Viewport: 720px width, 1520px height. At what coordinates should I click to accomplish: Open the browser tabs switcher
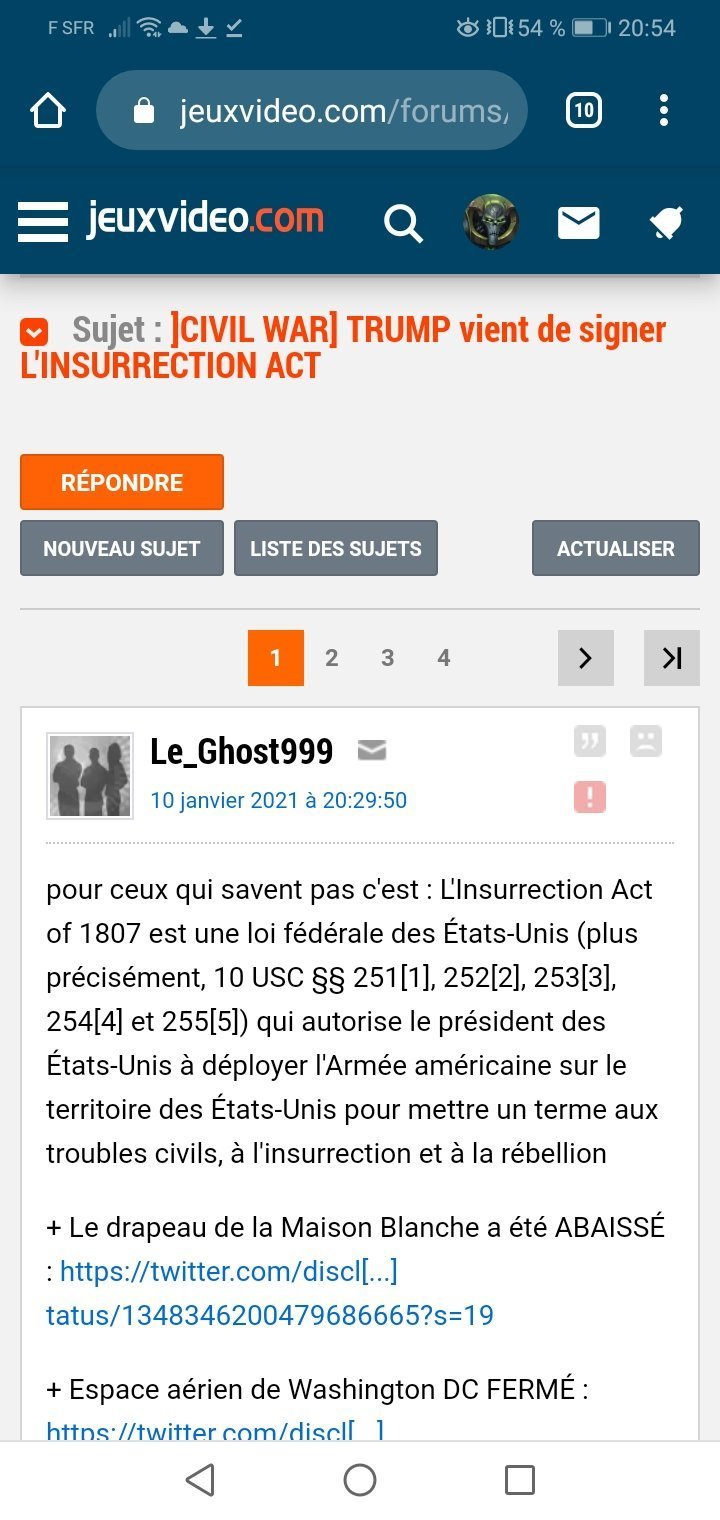(584, 110)
